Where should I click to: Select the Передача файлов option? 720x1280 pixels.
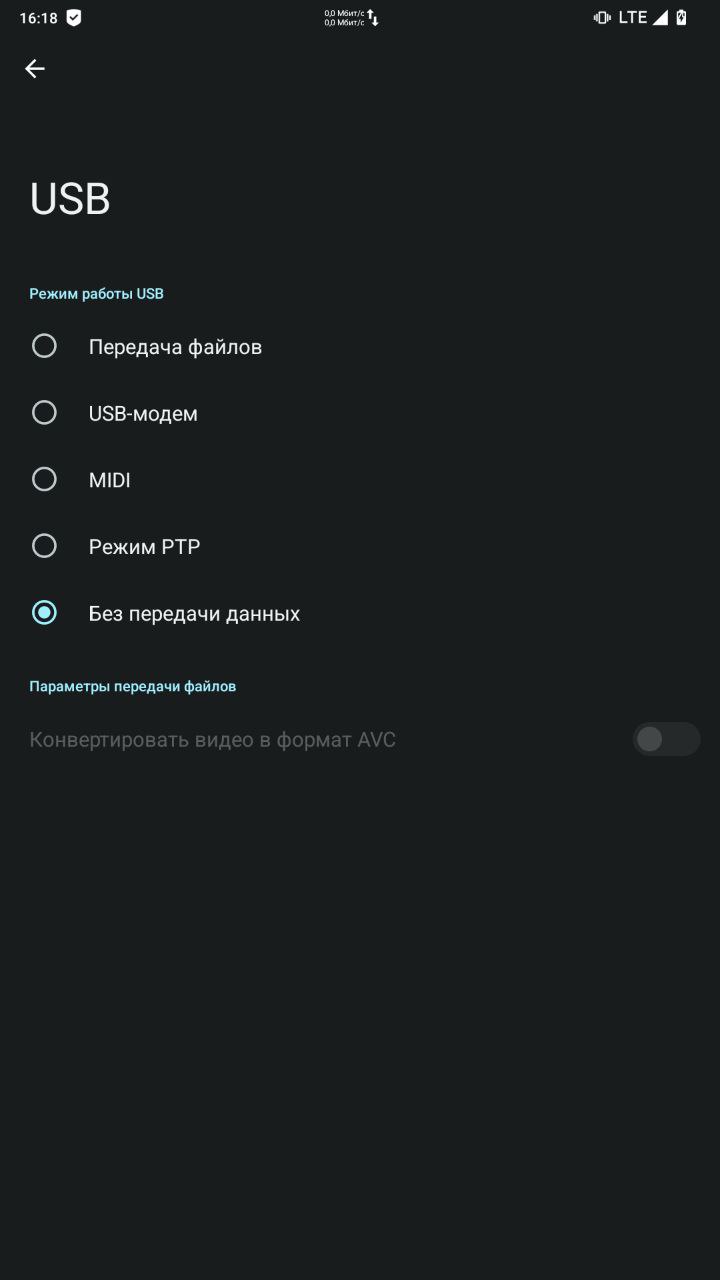tap(360, 346)
